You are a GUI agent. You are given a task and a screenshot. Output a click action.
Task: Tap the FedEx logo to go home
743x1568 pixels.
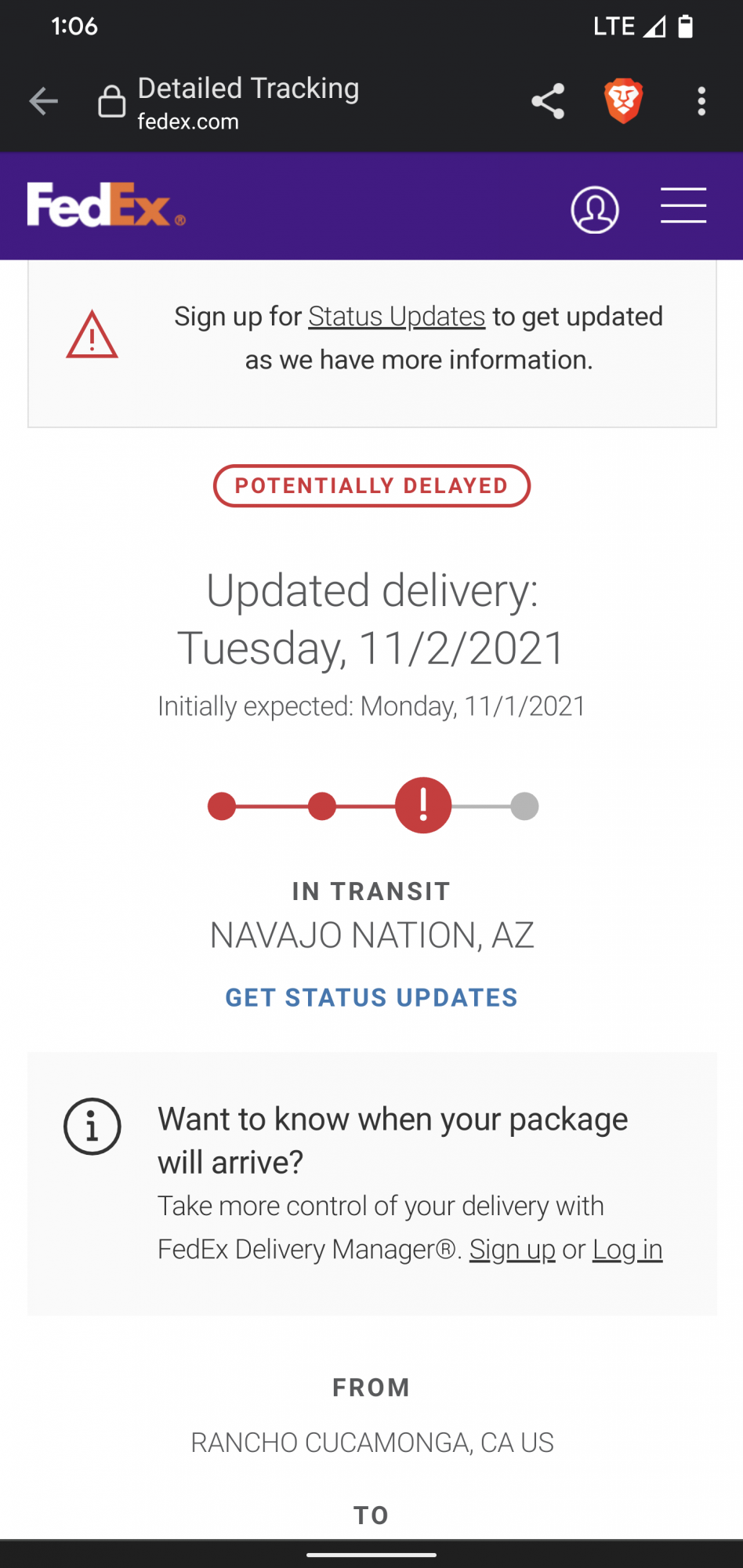click(x=107, y=205)
